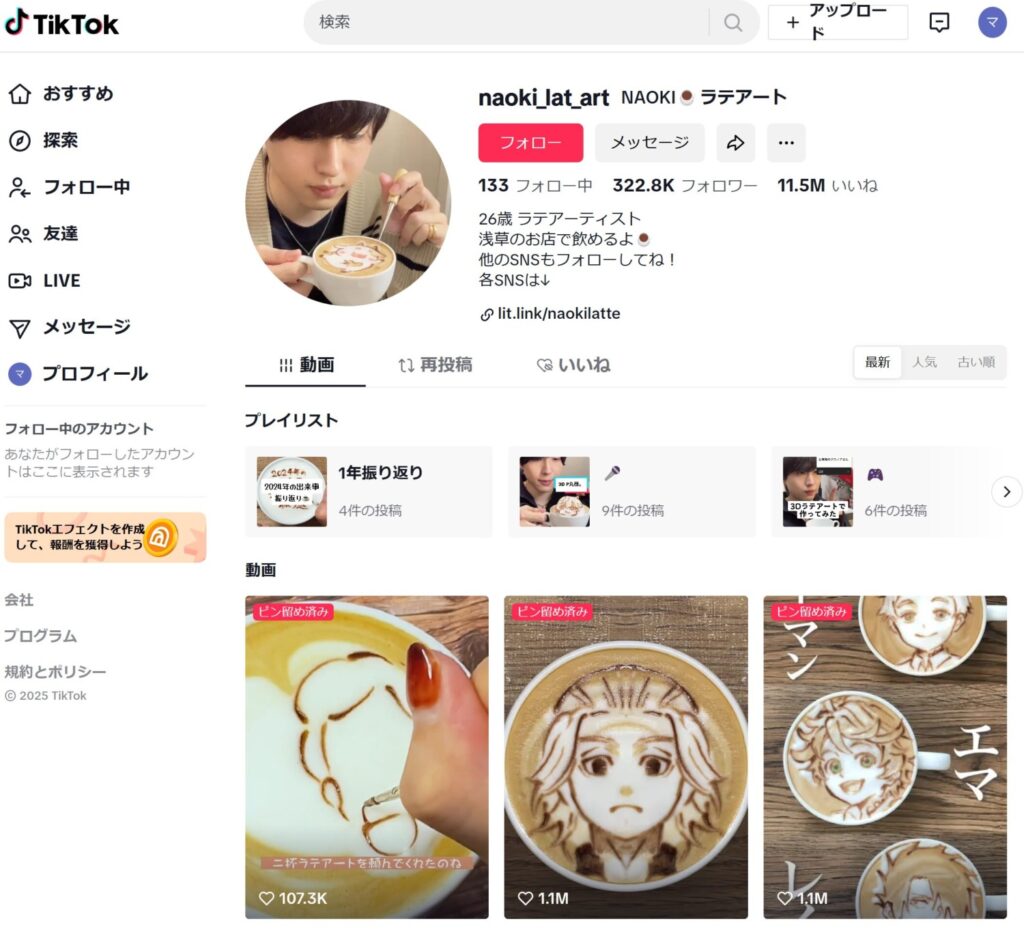
Task: Switch to the いいね tab
Action: click(573, 365)
